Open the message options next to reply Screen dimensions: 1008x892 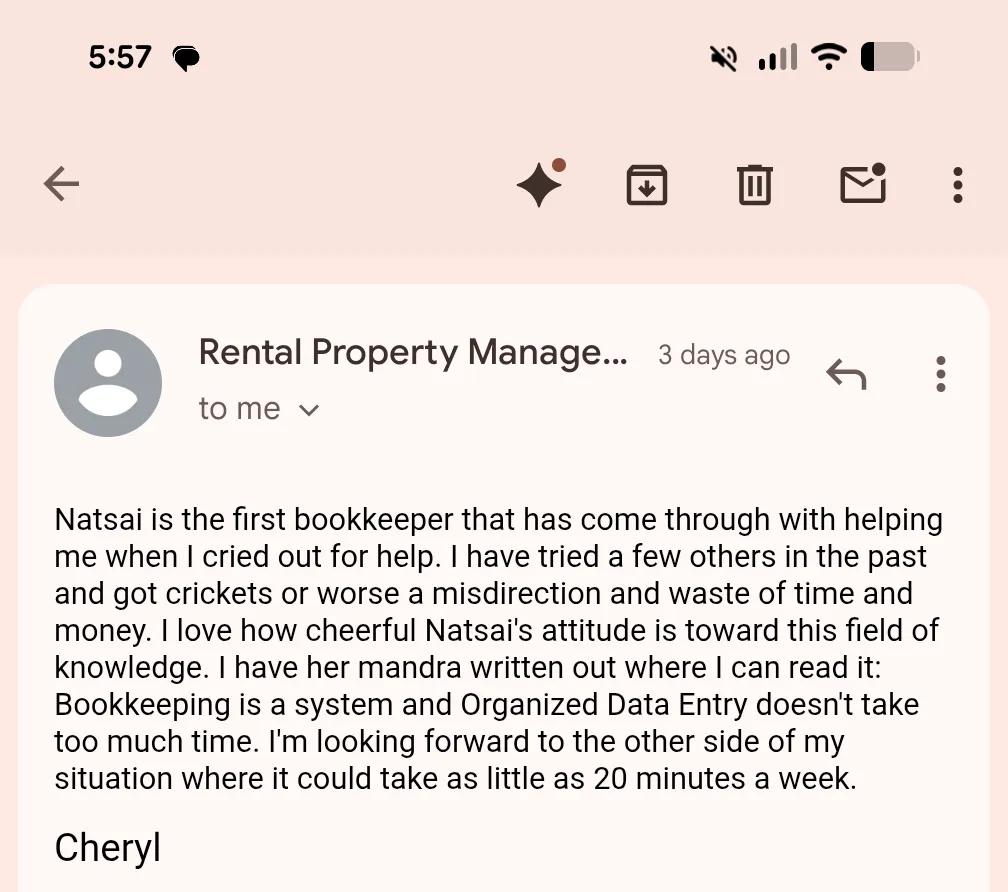point(940,374)
